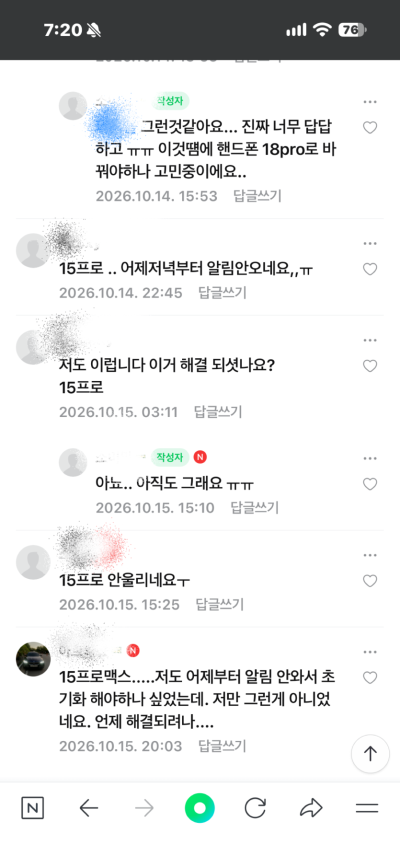Image resolution: width=400 pixels, height=868 pixels.
Task: Open more options on the 15:10 reply
Action: [x=370, y=458]
